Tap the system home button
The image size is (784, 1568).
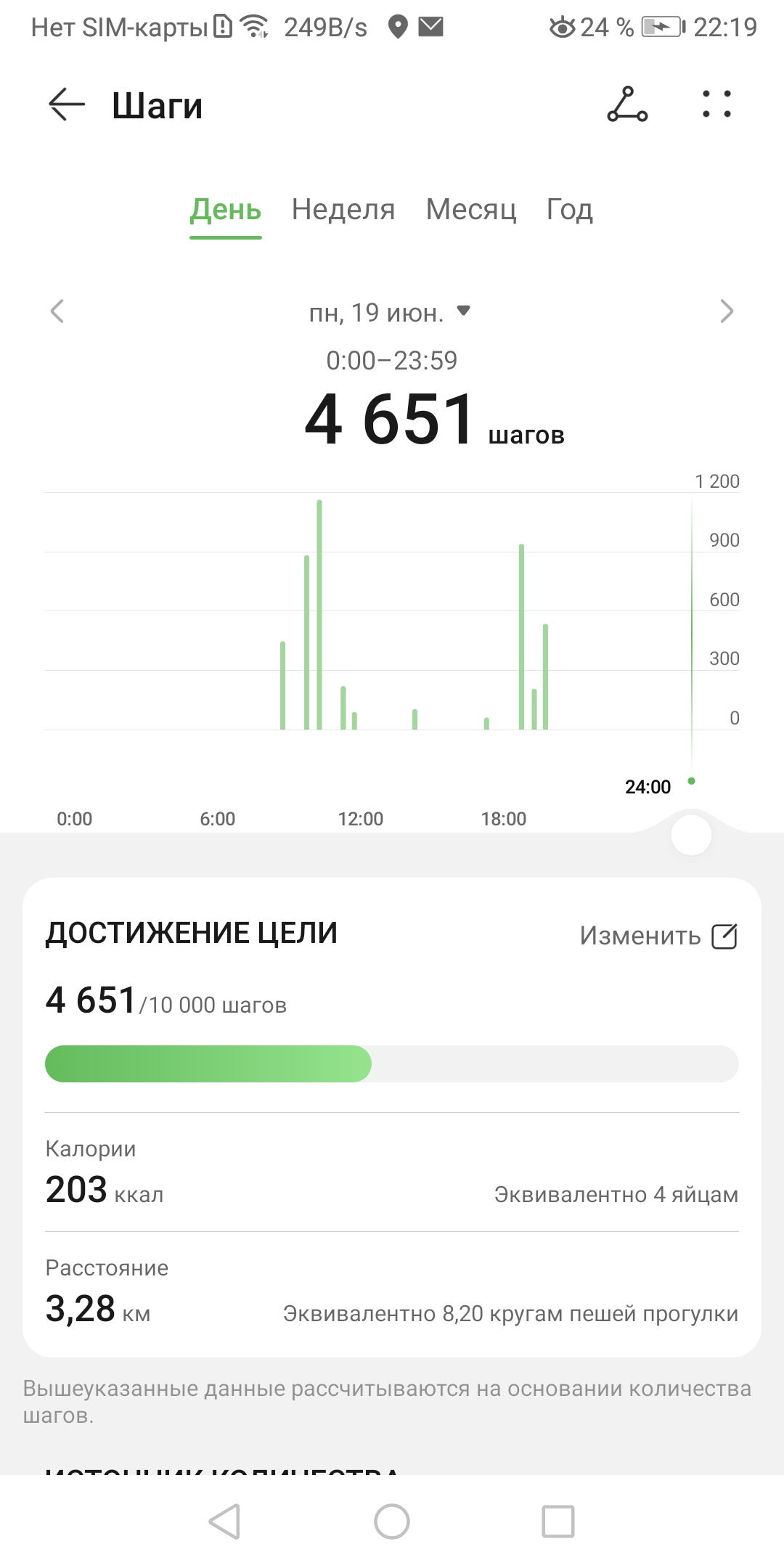[x=392, y=1521]
